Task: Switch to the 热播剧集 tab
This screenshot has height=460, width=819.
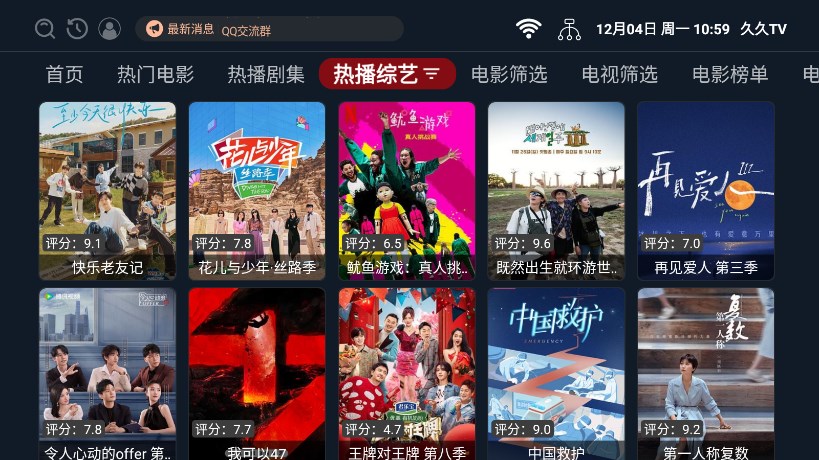Action: (x=265, y=74)
